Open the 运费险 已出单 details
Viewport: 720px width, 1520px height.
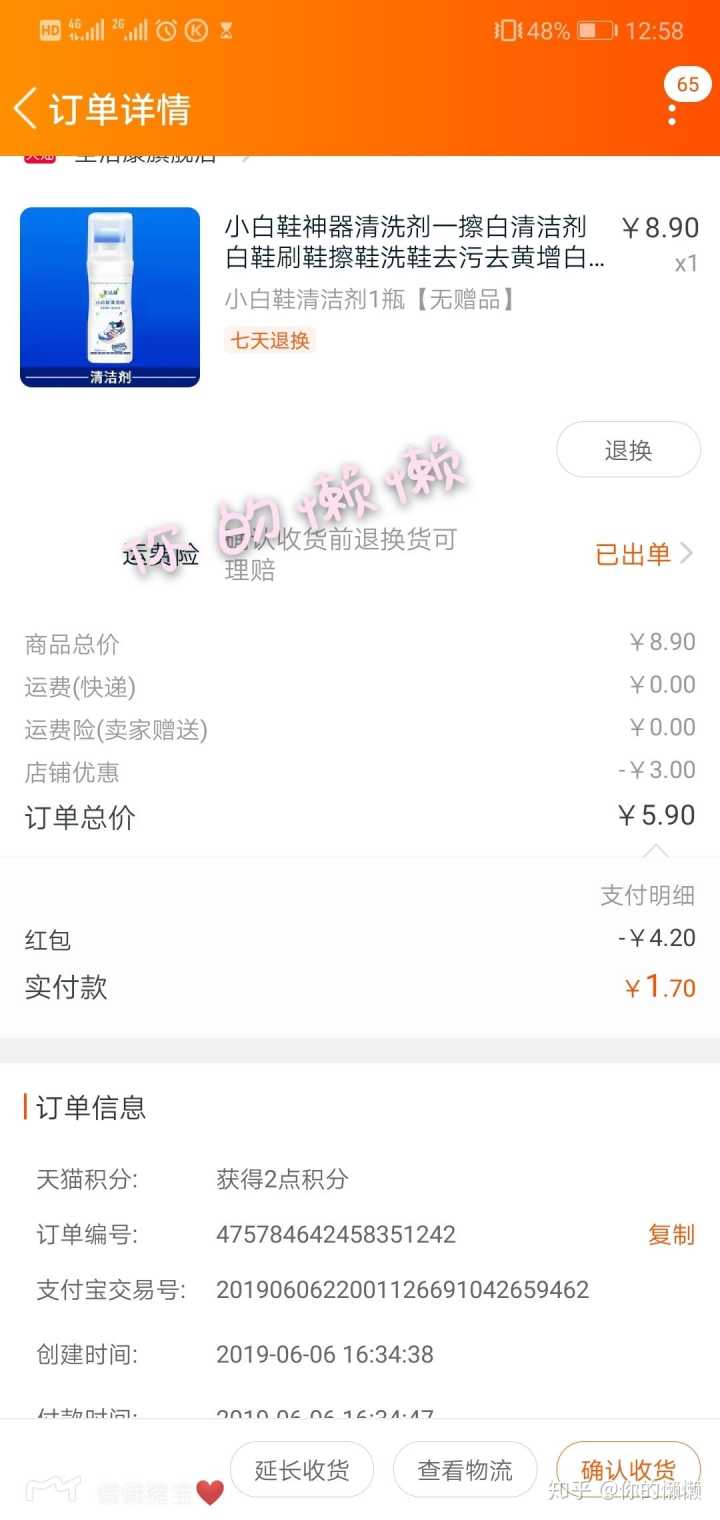tap(643, 554)
